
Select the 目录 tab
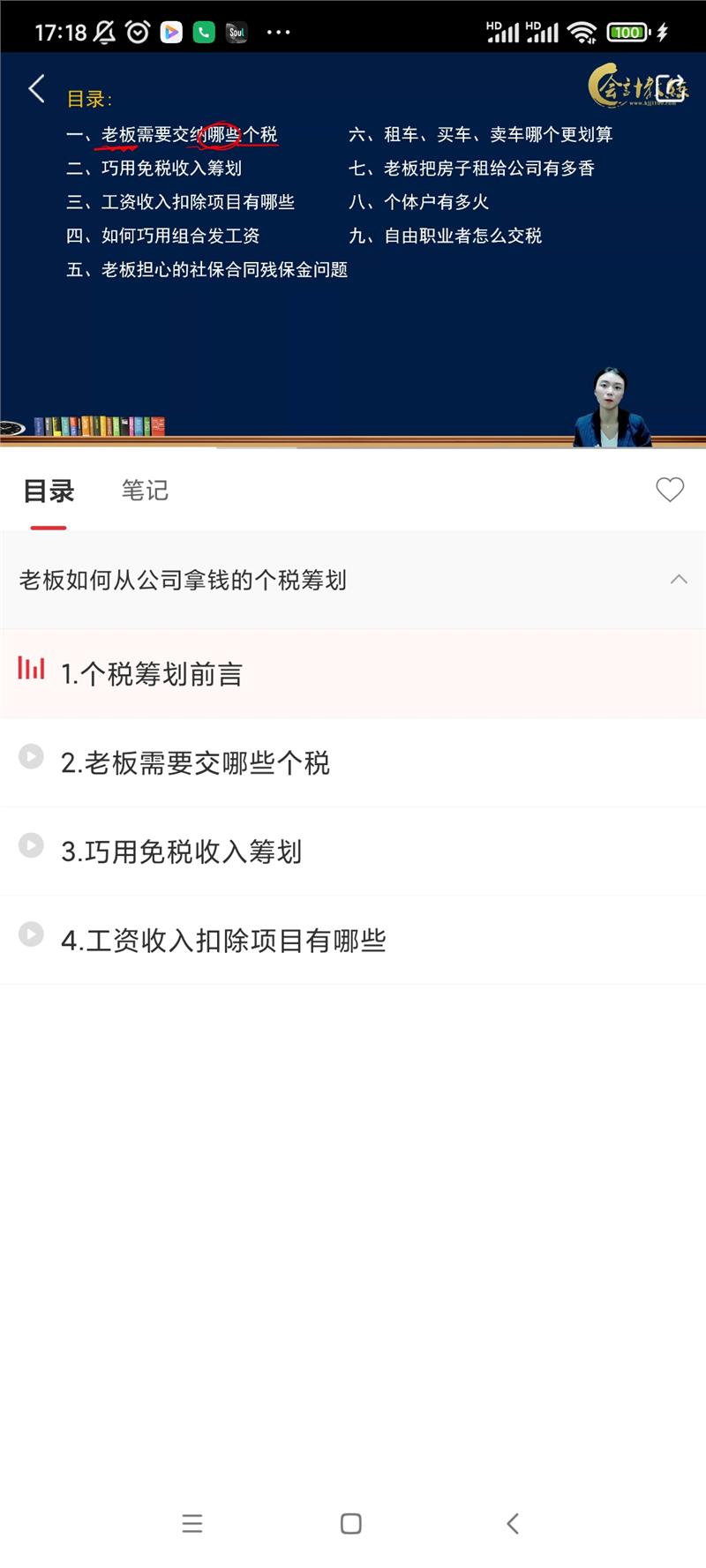(x=49, y=491)
